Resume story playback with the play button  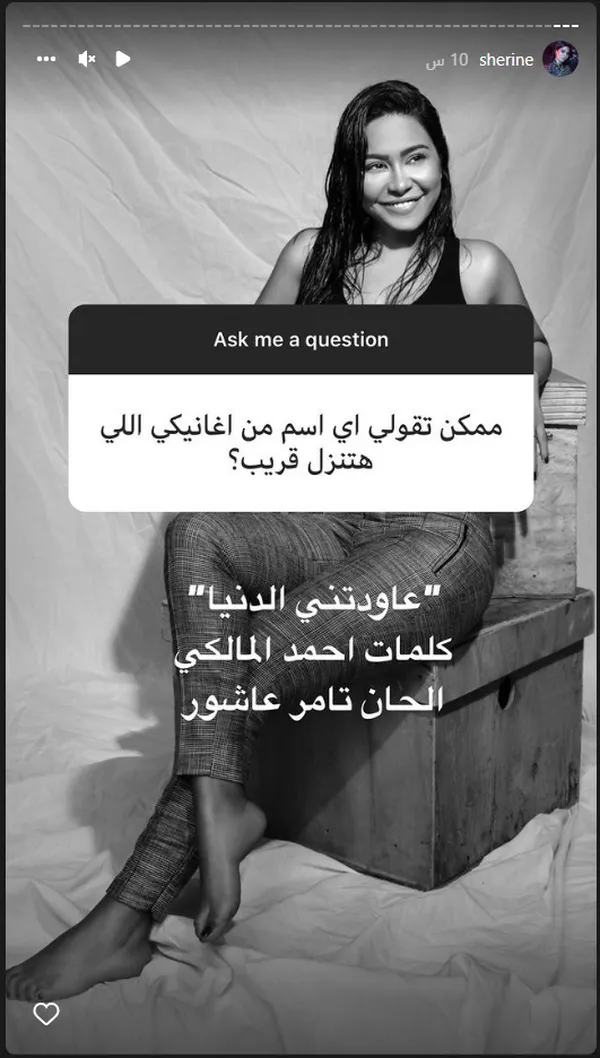(123, 59)
